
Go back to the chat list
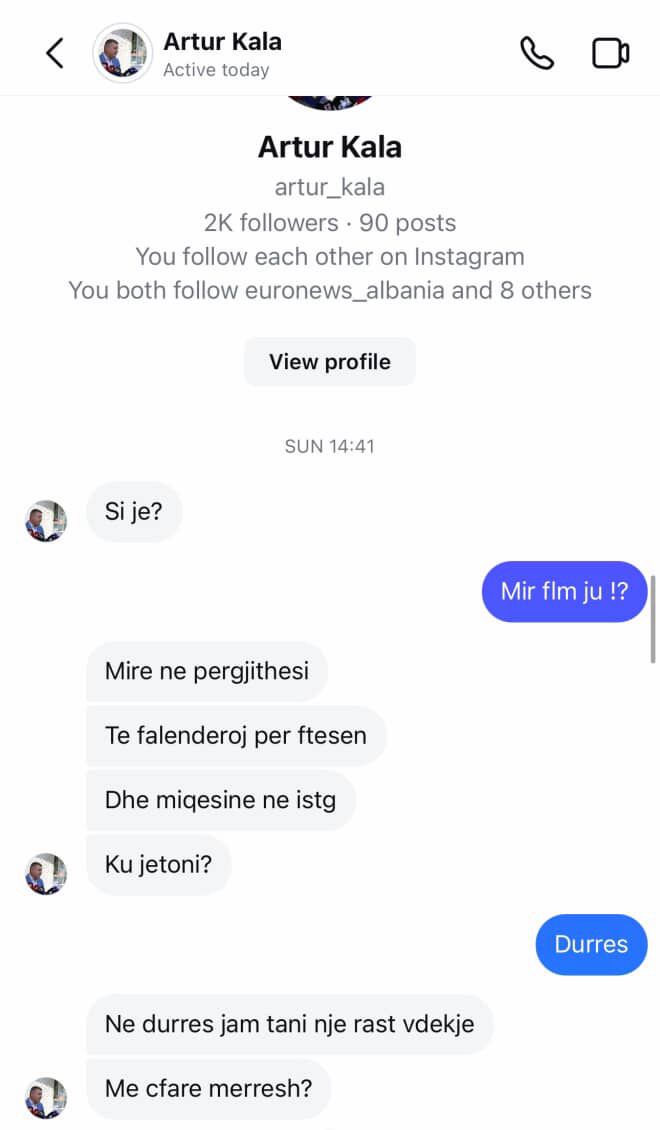pyautogui.click(x=55, y=53)
